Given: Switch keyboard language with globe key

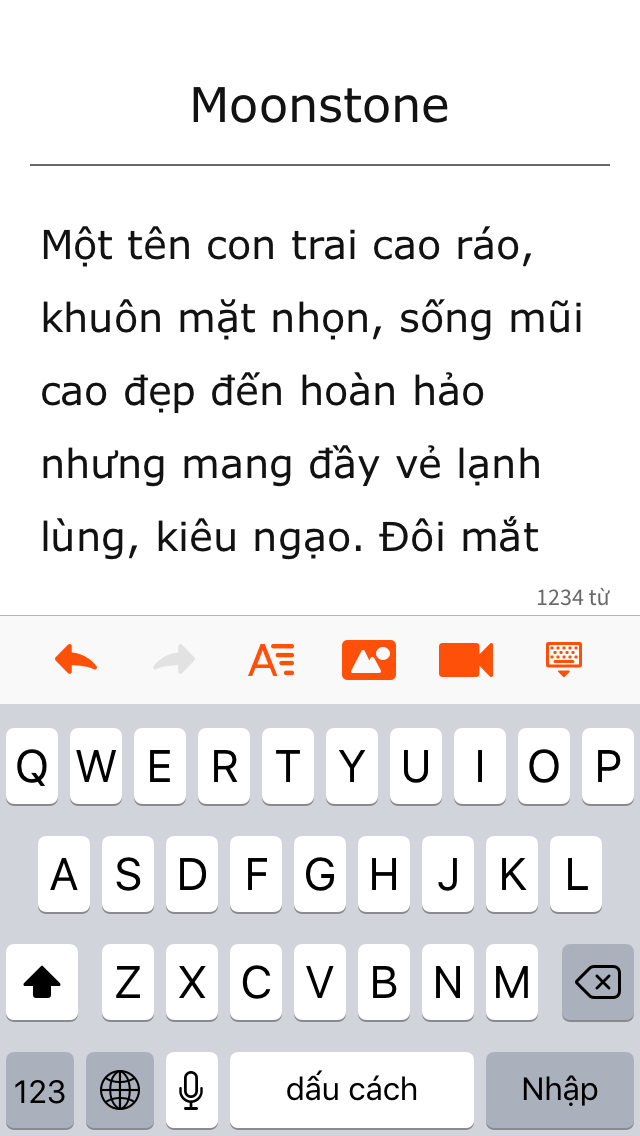Looking at the screenshot, I should [x=120, y=1090].
